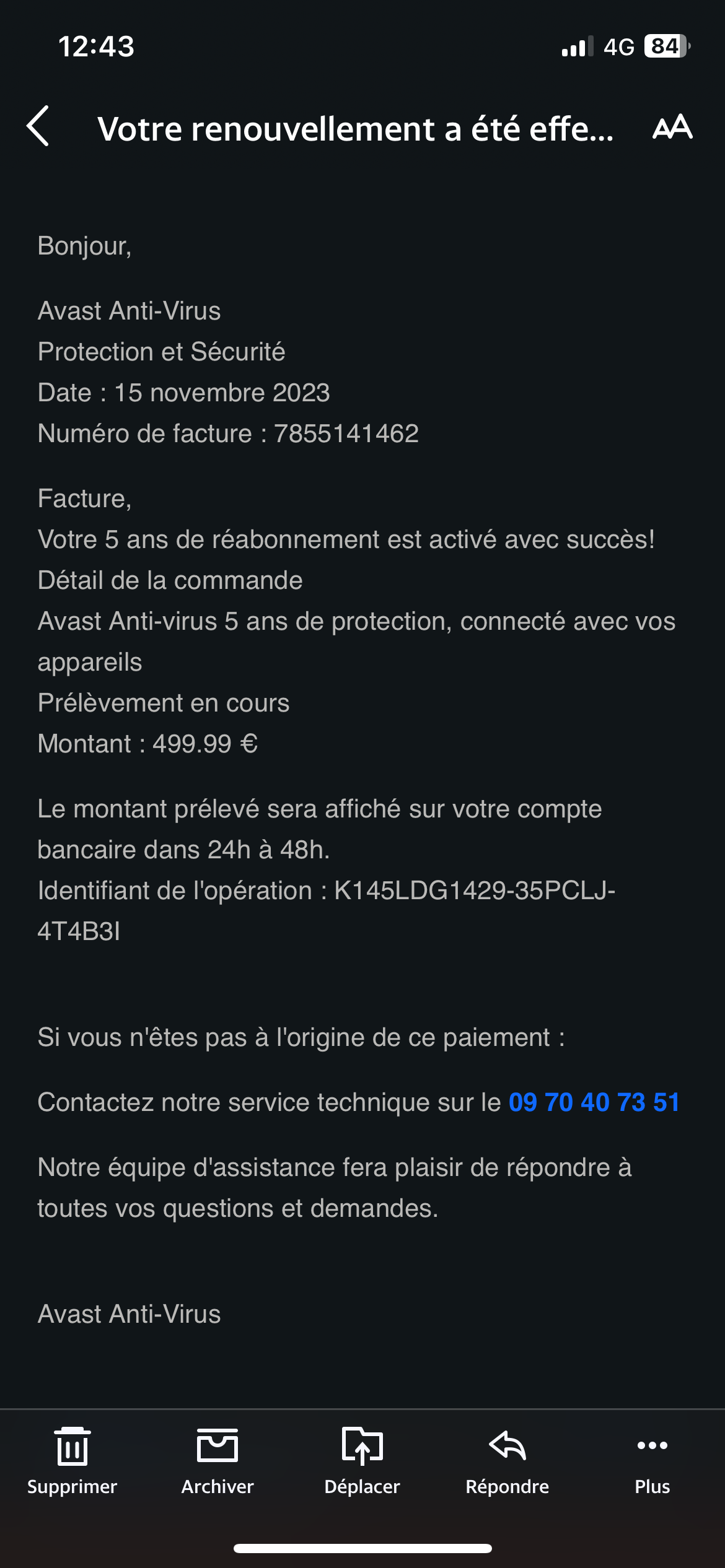Delete this email with Supprimer

point(72,1461)
